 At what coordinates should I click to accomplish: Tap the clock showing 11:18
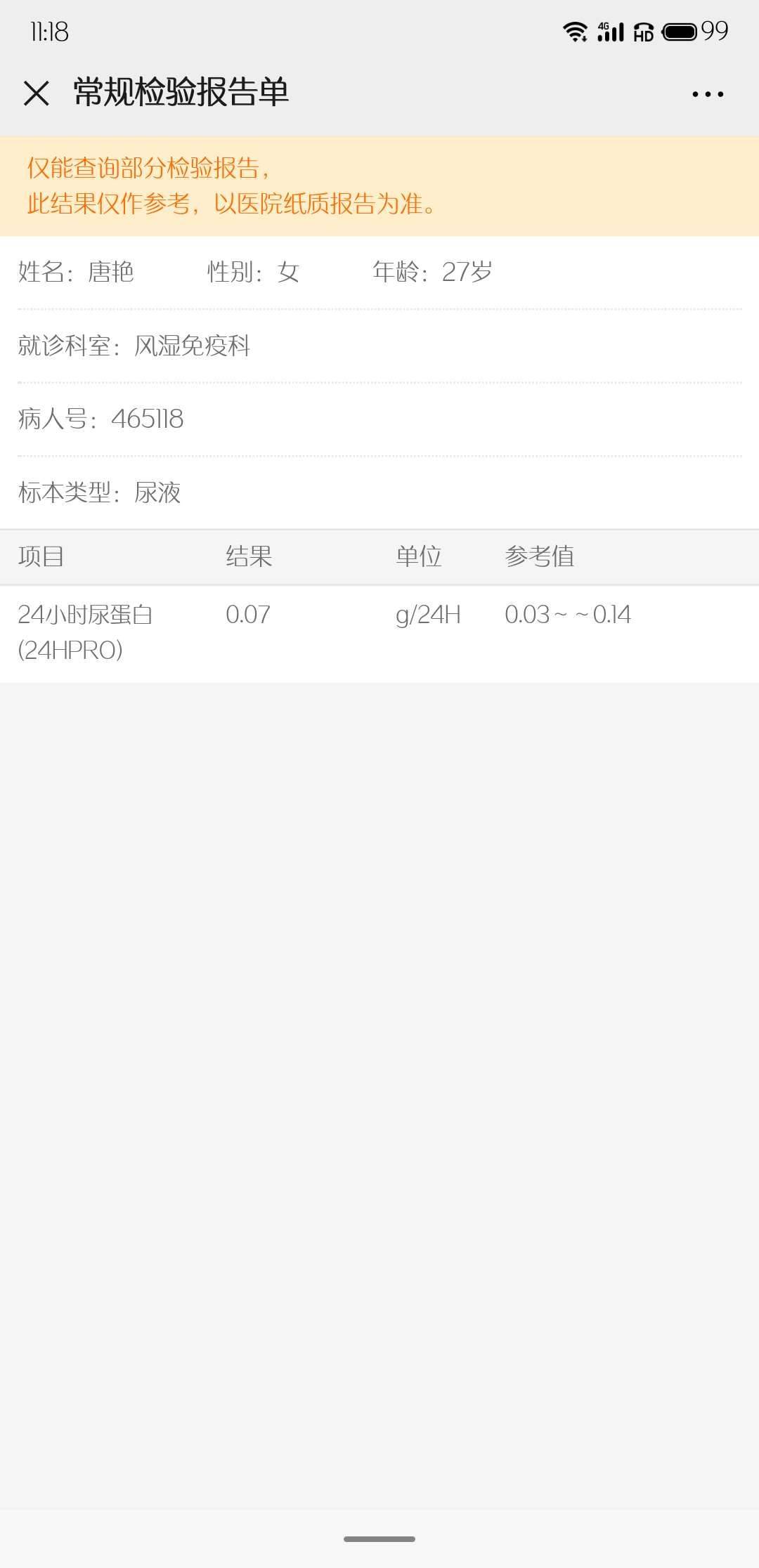click(51, 32)
